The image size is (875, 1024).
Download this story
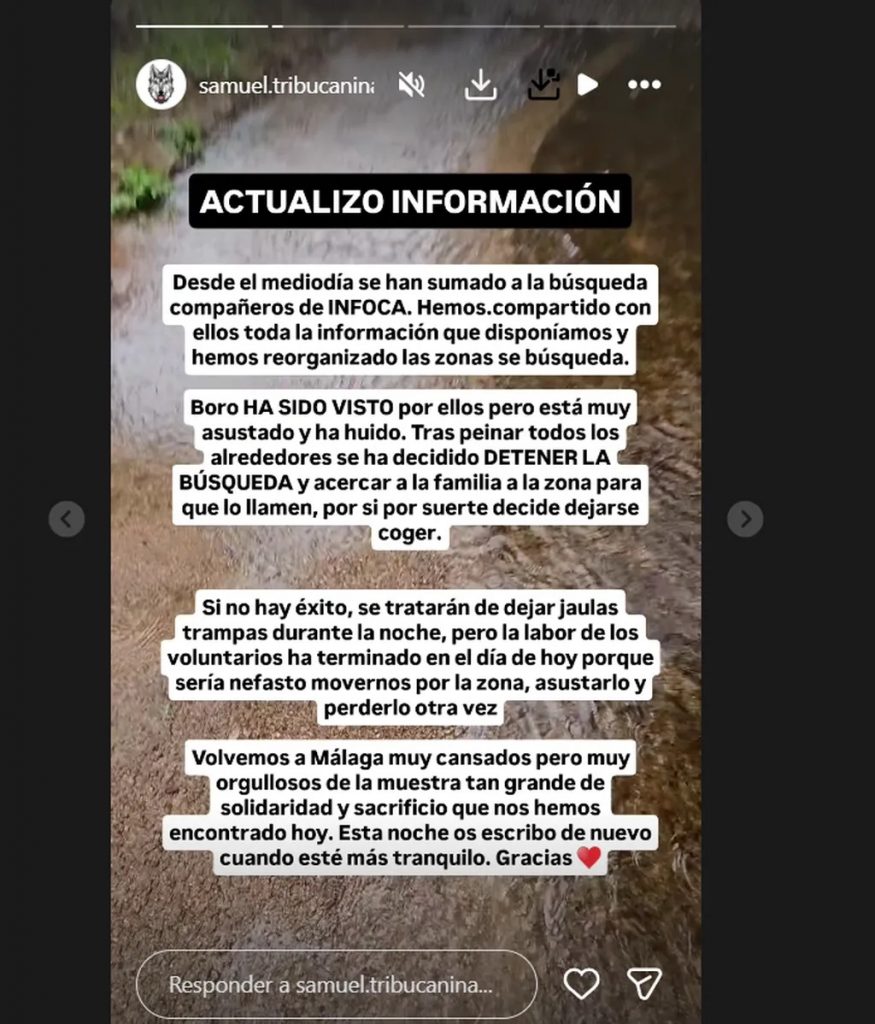(x=481, y=85)
